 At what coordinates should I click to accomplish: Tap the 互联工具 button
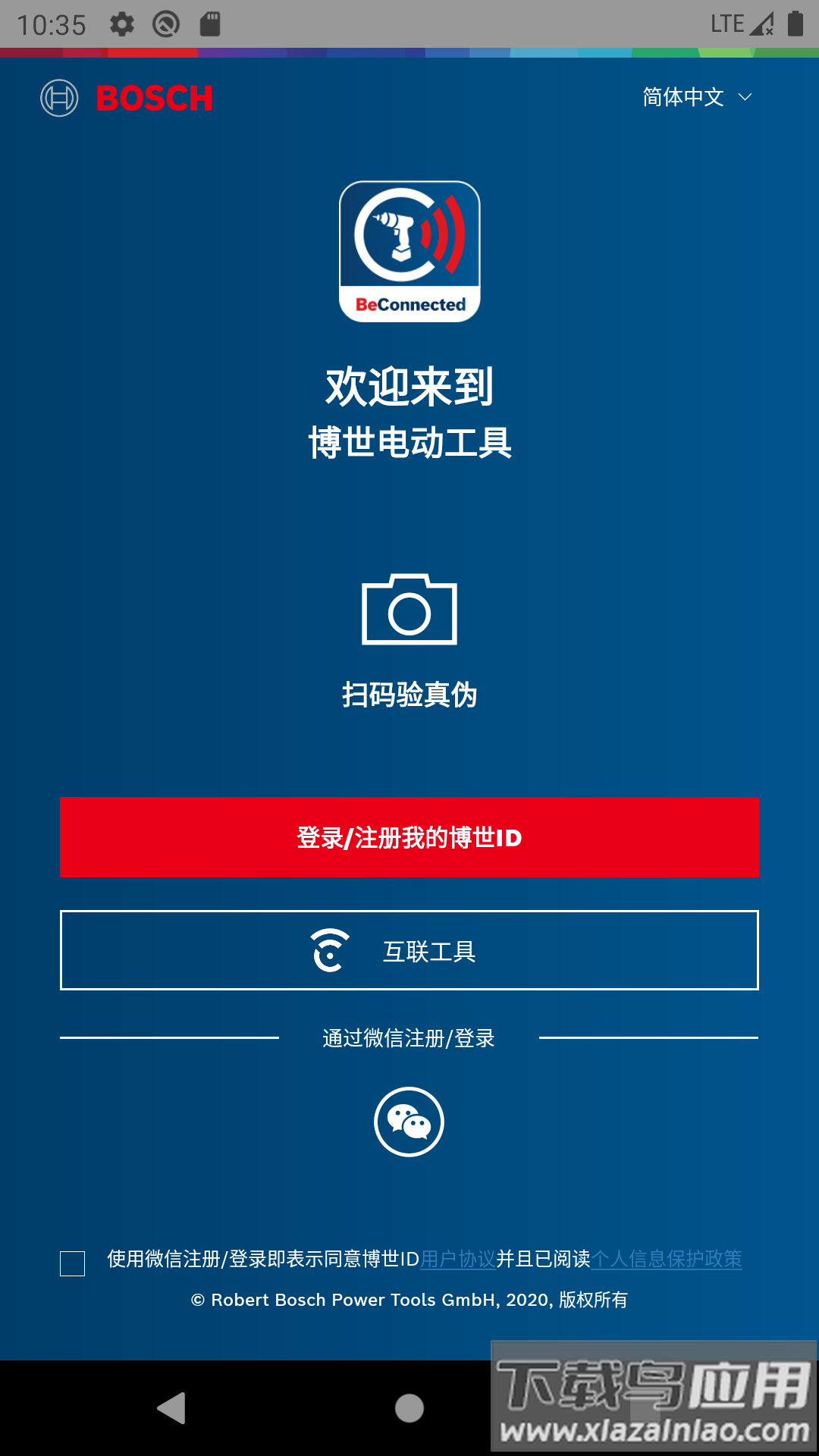coord(409,950)
